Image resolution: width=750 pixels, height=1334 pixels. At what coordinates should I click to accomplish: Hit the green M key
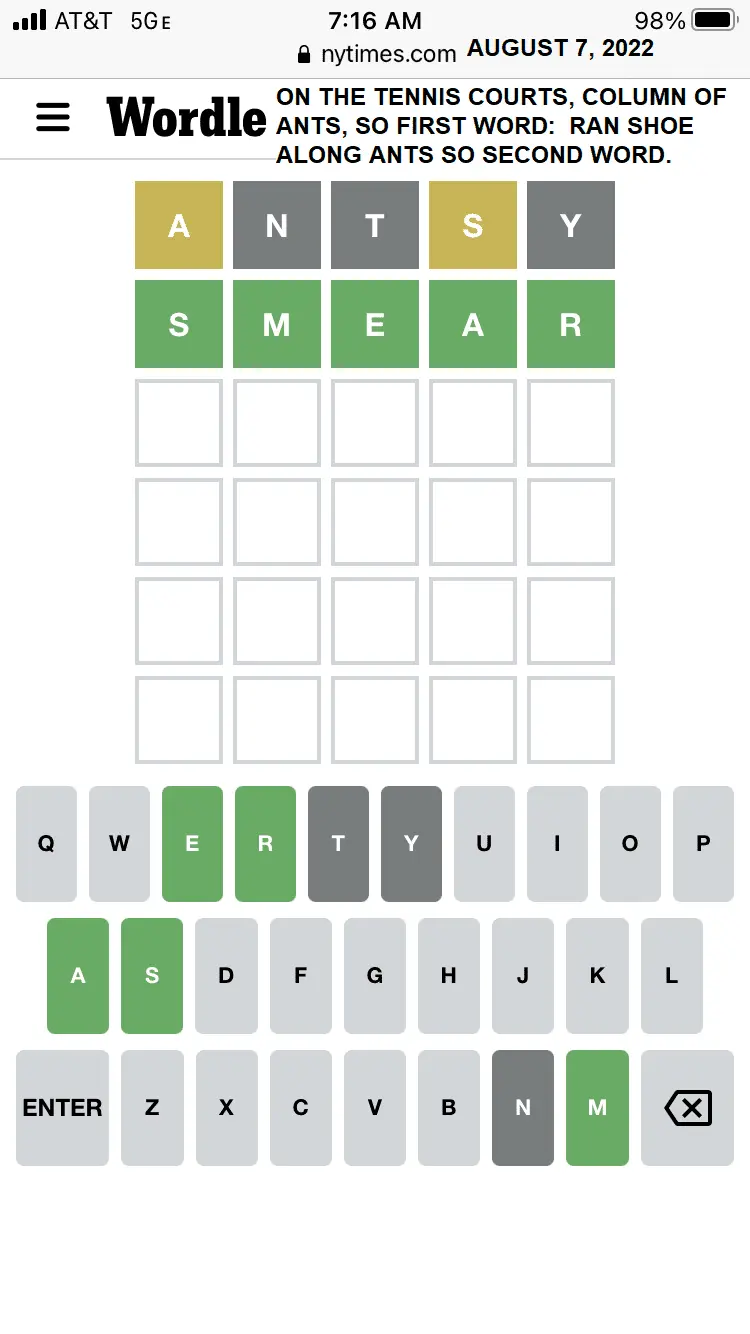click(597, 1107)
